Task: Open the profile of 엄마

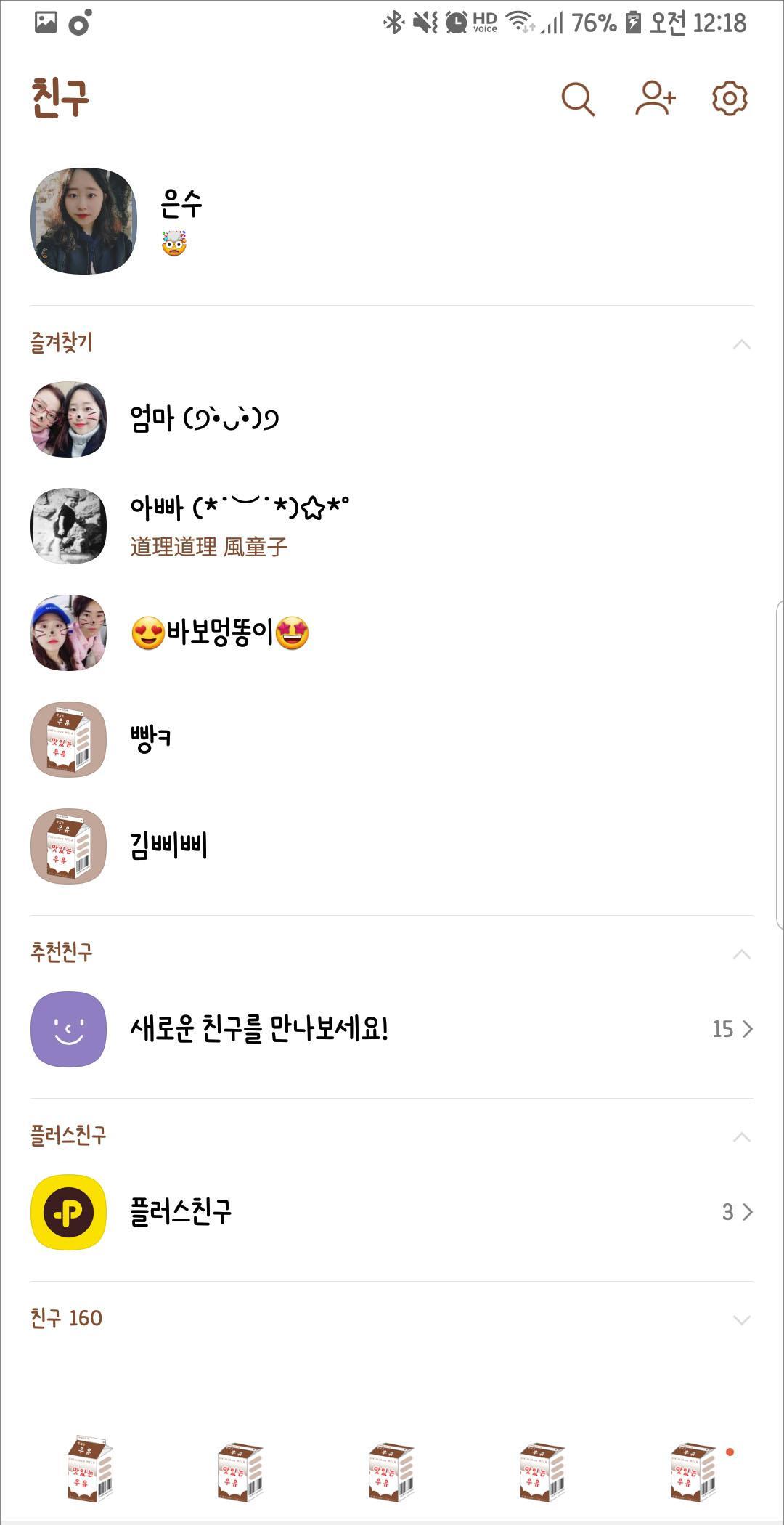Action: pos(203,419)
